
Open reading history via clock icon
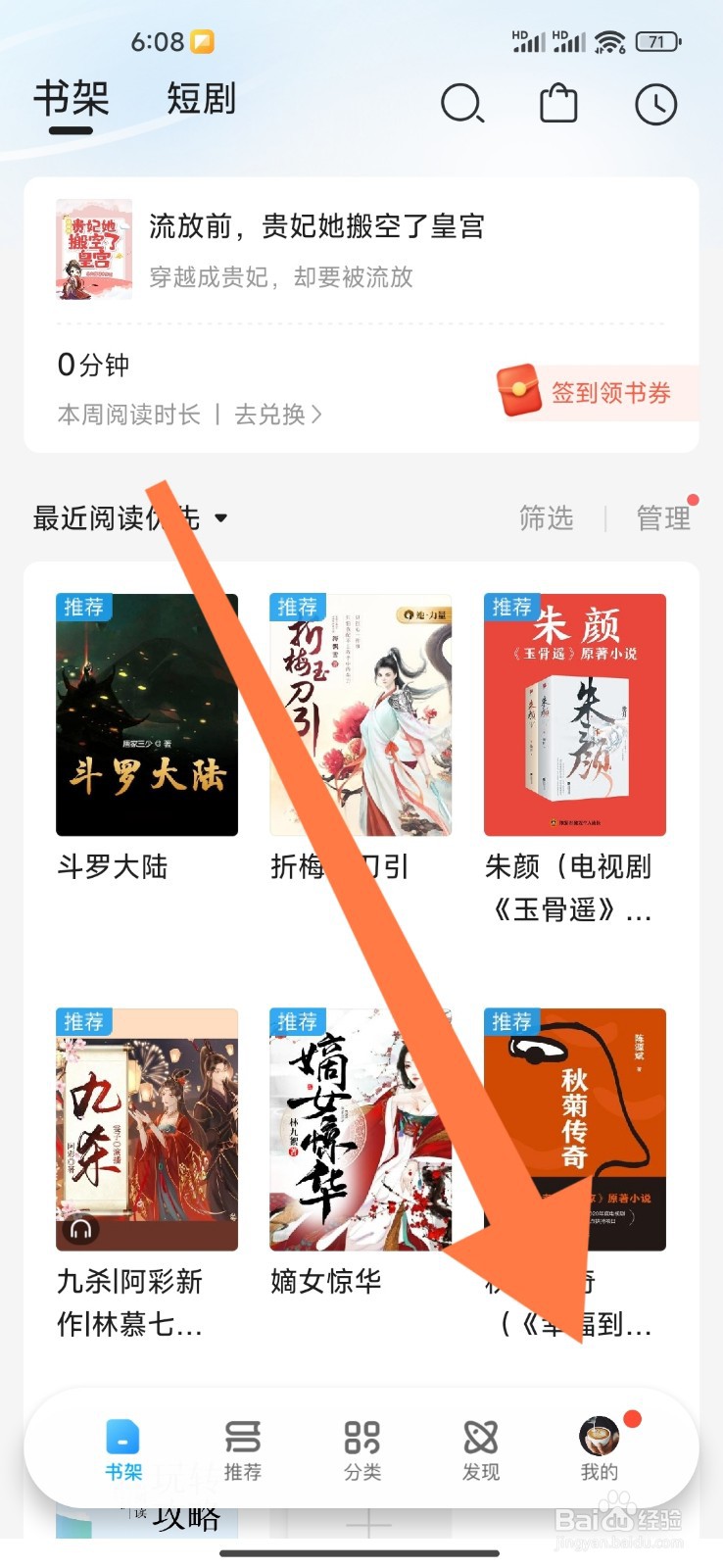tap(655, 103)
